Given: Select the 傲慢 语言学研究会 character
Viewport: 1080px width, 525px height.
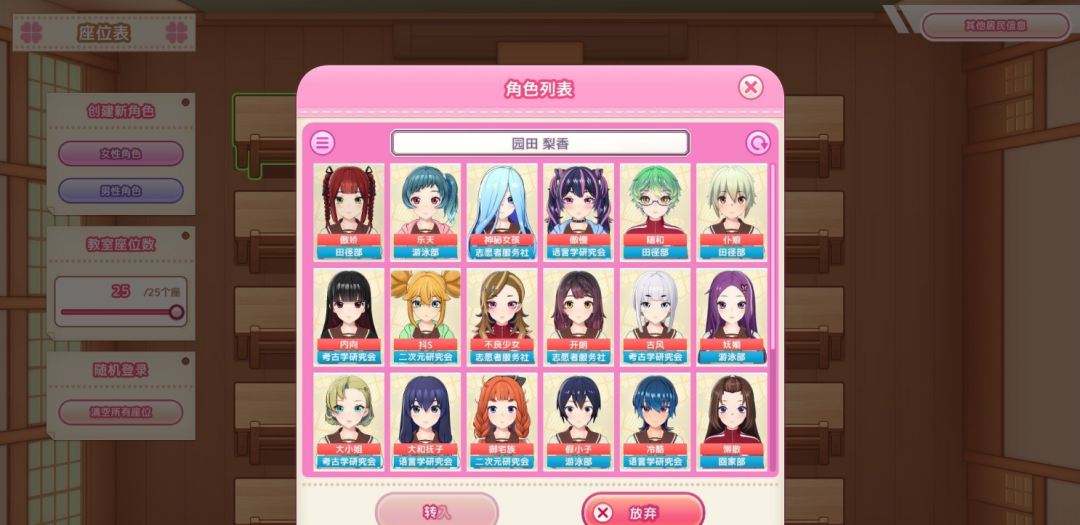Looking at the screenshot, I should 578,211.
